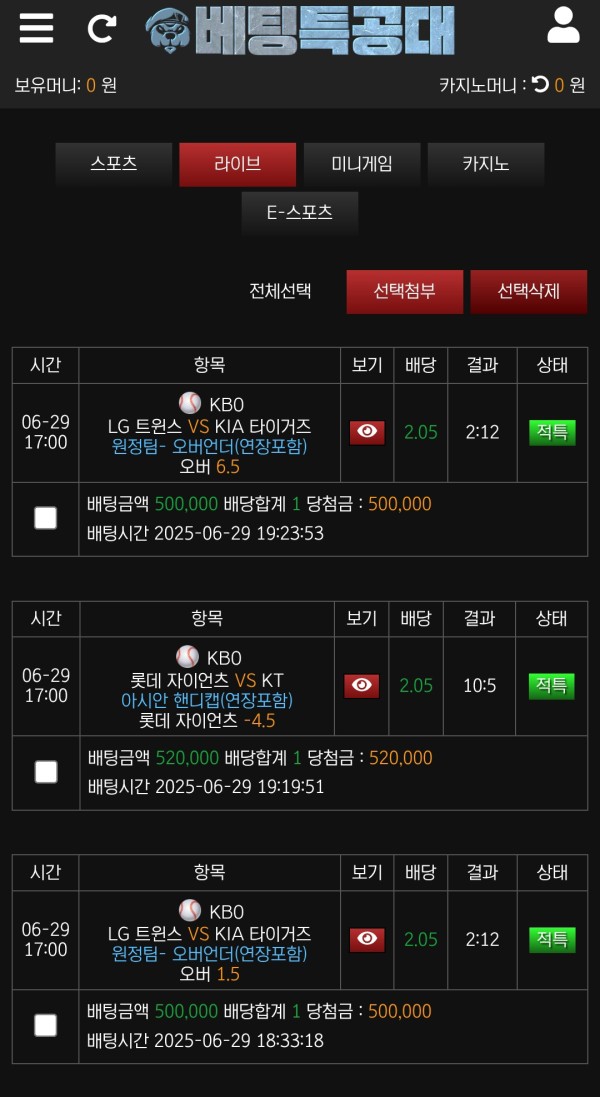Tap 전체선택 to select all bets

pyautogui.click(x=280, y=291)
